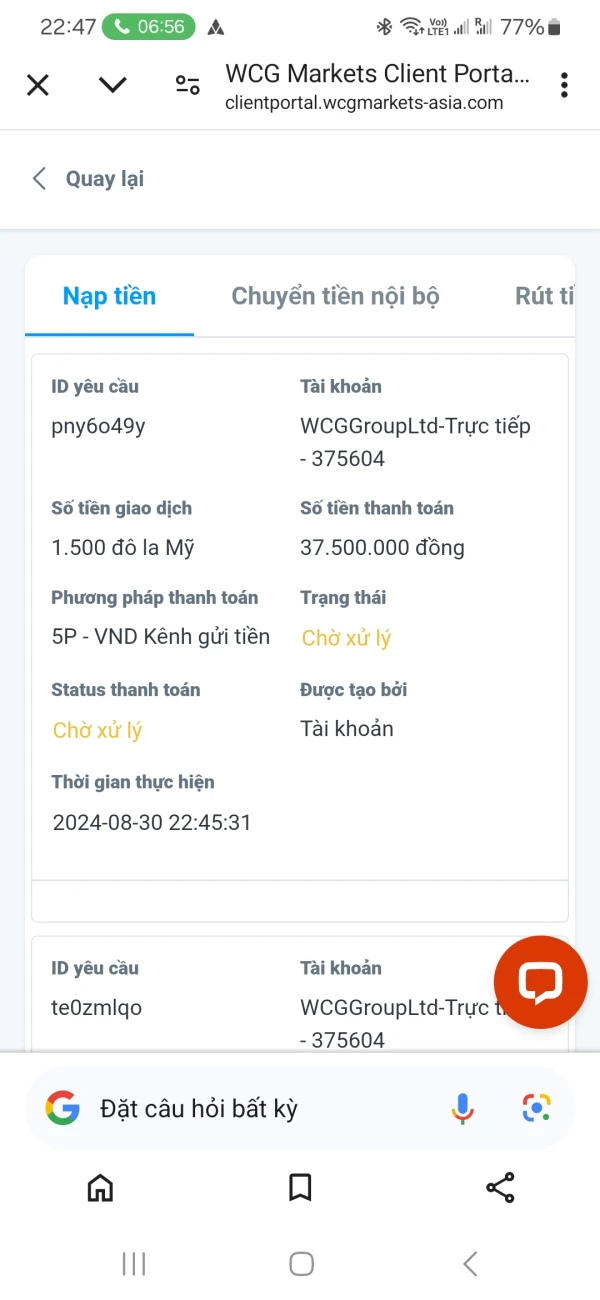The height and width of the screenshot is (1300, 600).
Task: Tap the system home button
Action: [301, 1264]
